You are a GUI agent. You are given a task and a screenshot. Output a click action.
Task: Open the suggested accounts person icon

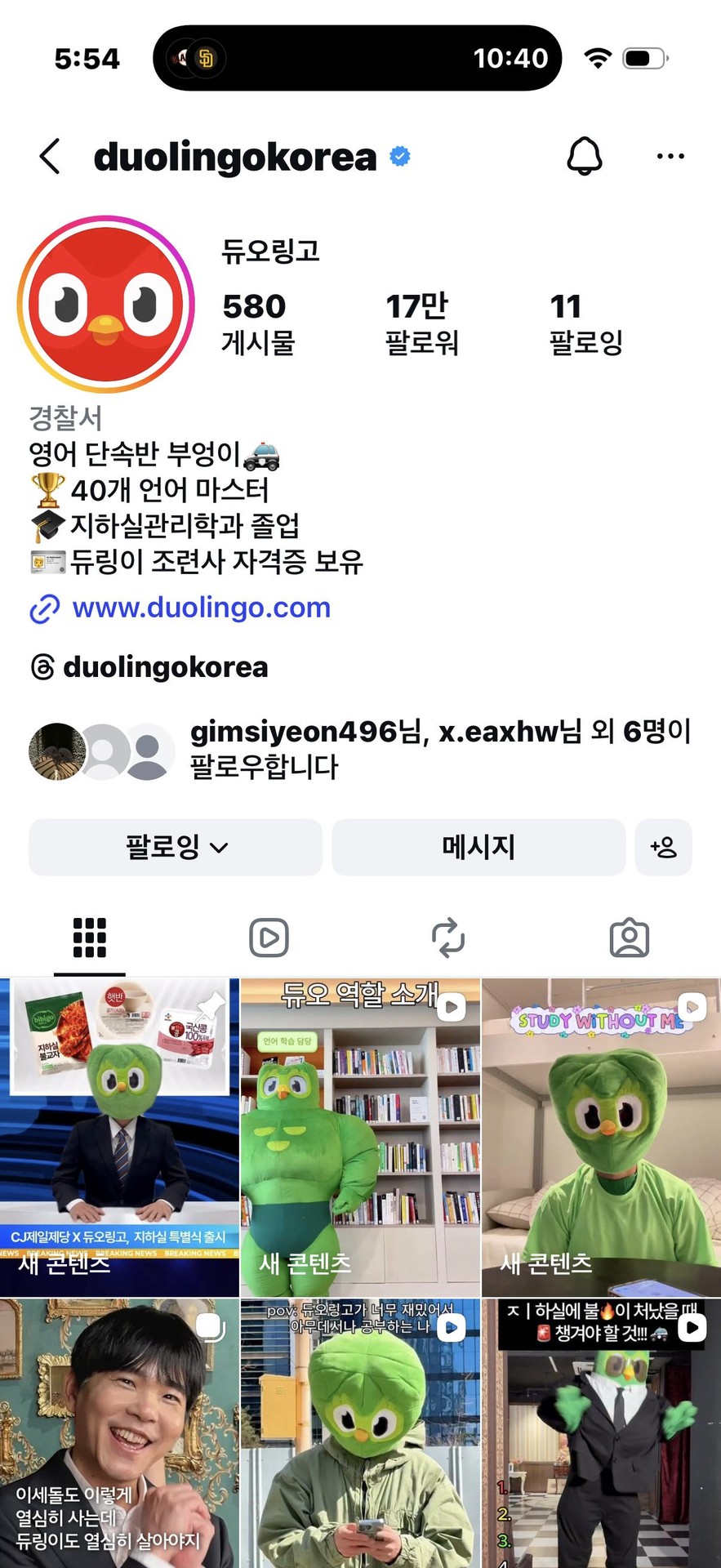(664, 848)
